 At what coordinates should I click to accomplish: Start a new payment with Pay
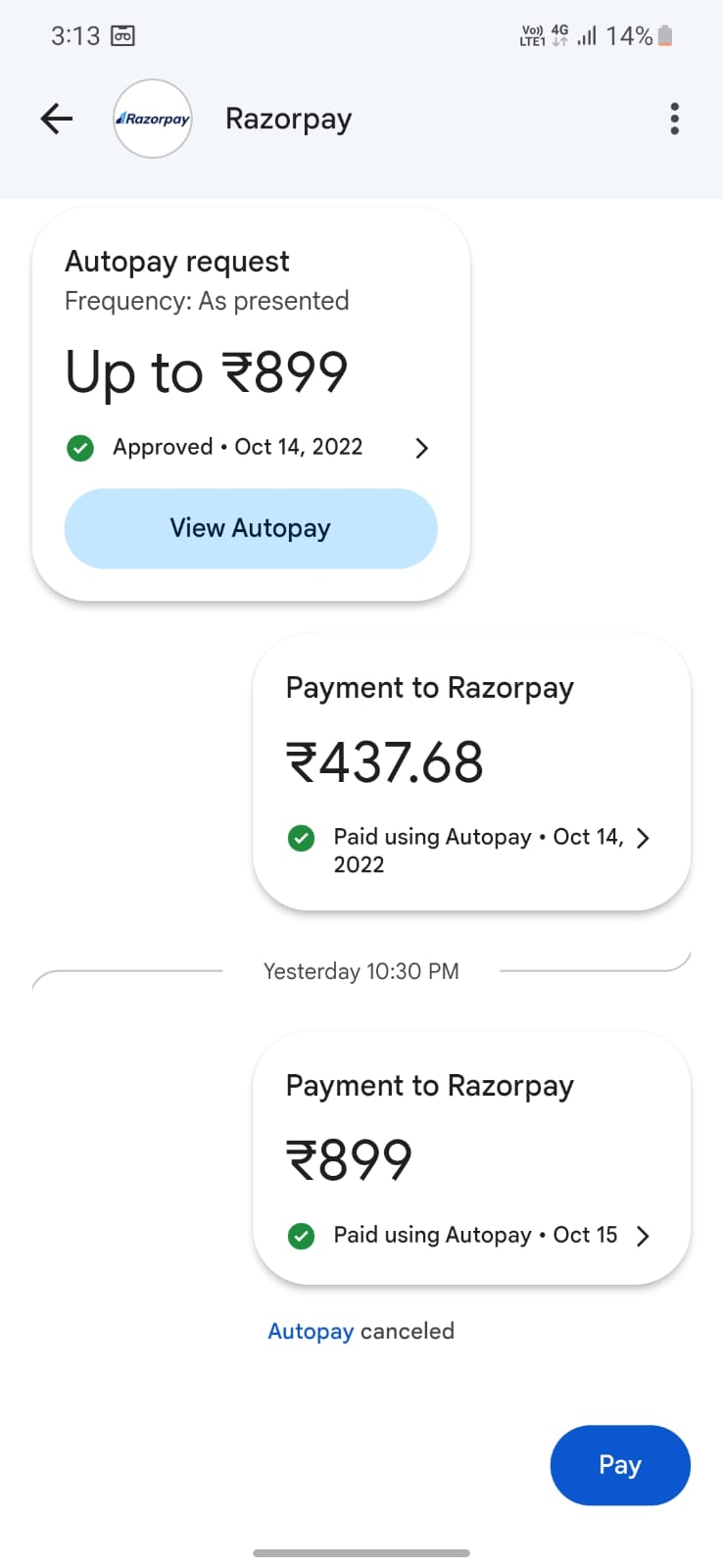pyautogui.click(x=620, y=1465)
